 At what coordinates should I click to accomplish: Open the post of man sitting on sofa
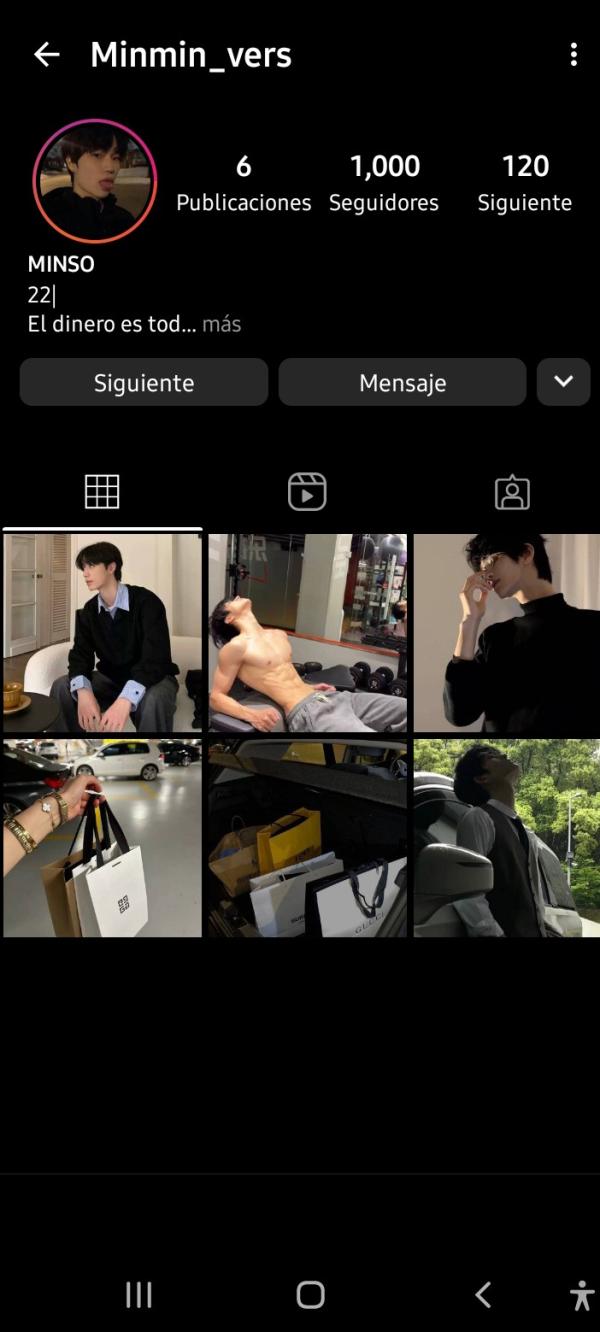[102, 633]
